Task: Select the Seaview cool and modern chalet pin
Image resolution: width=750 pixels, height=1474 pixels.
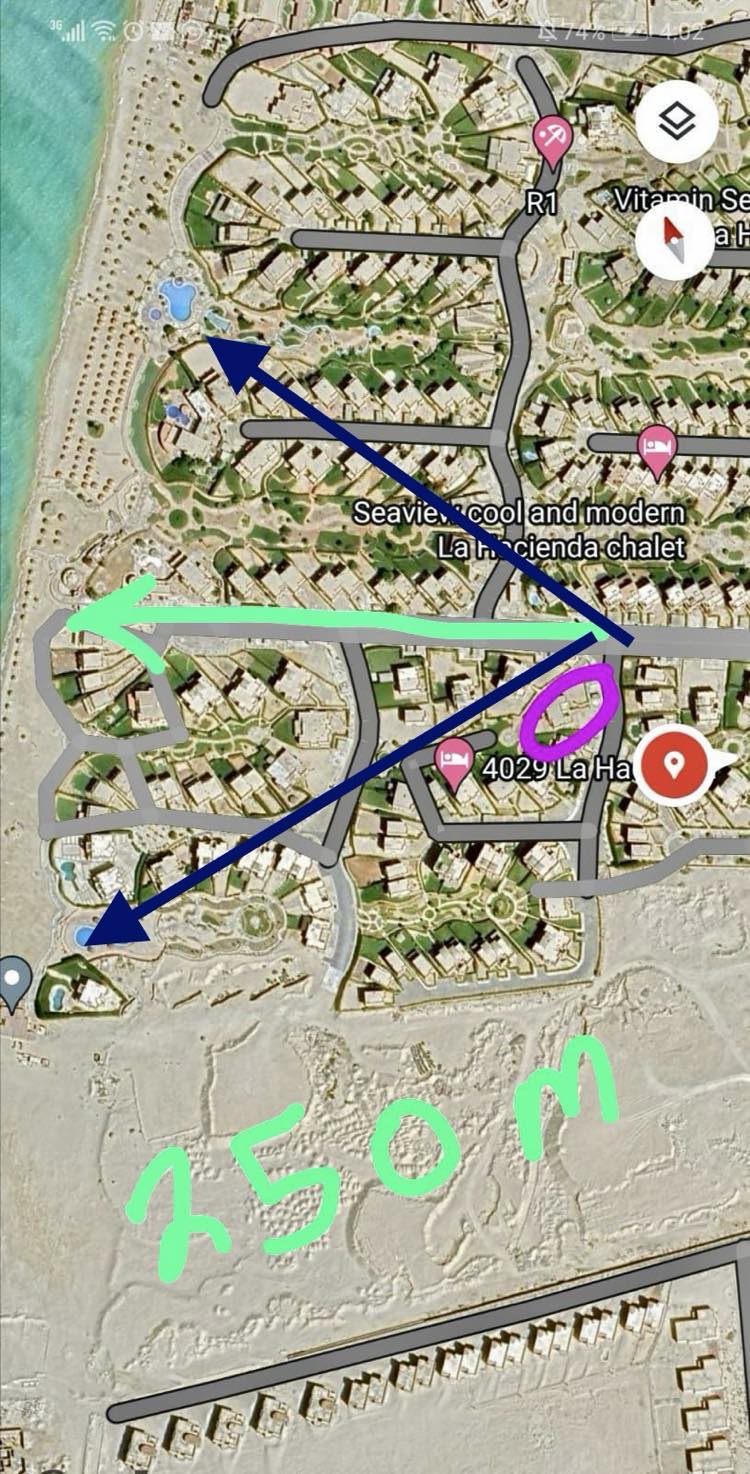Action: point(656,452)
